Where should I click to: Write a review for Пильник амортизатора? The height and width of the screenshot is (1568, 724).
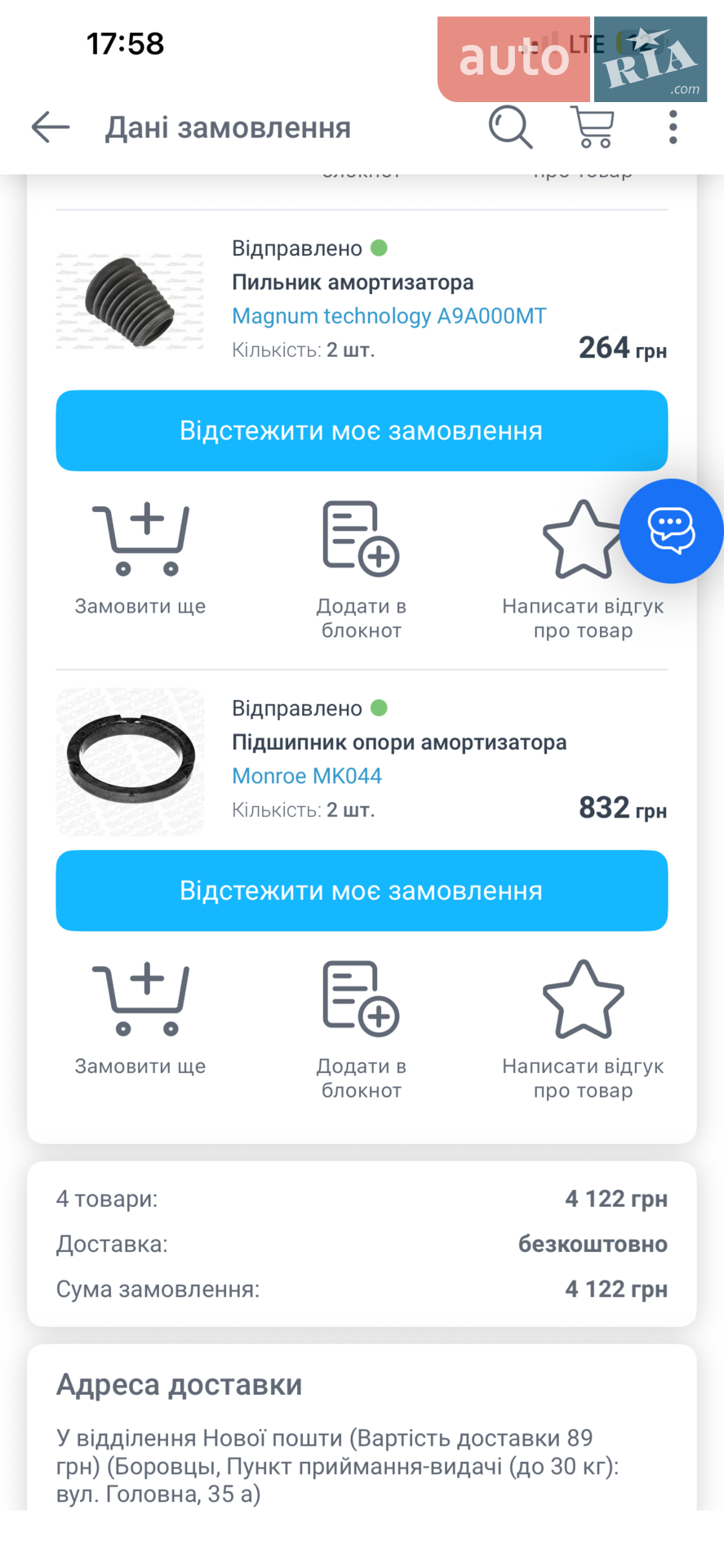coord(583,570)
